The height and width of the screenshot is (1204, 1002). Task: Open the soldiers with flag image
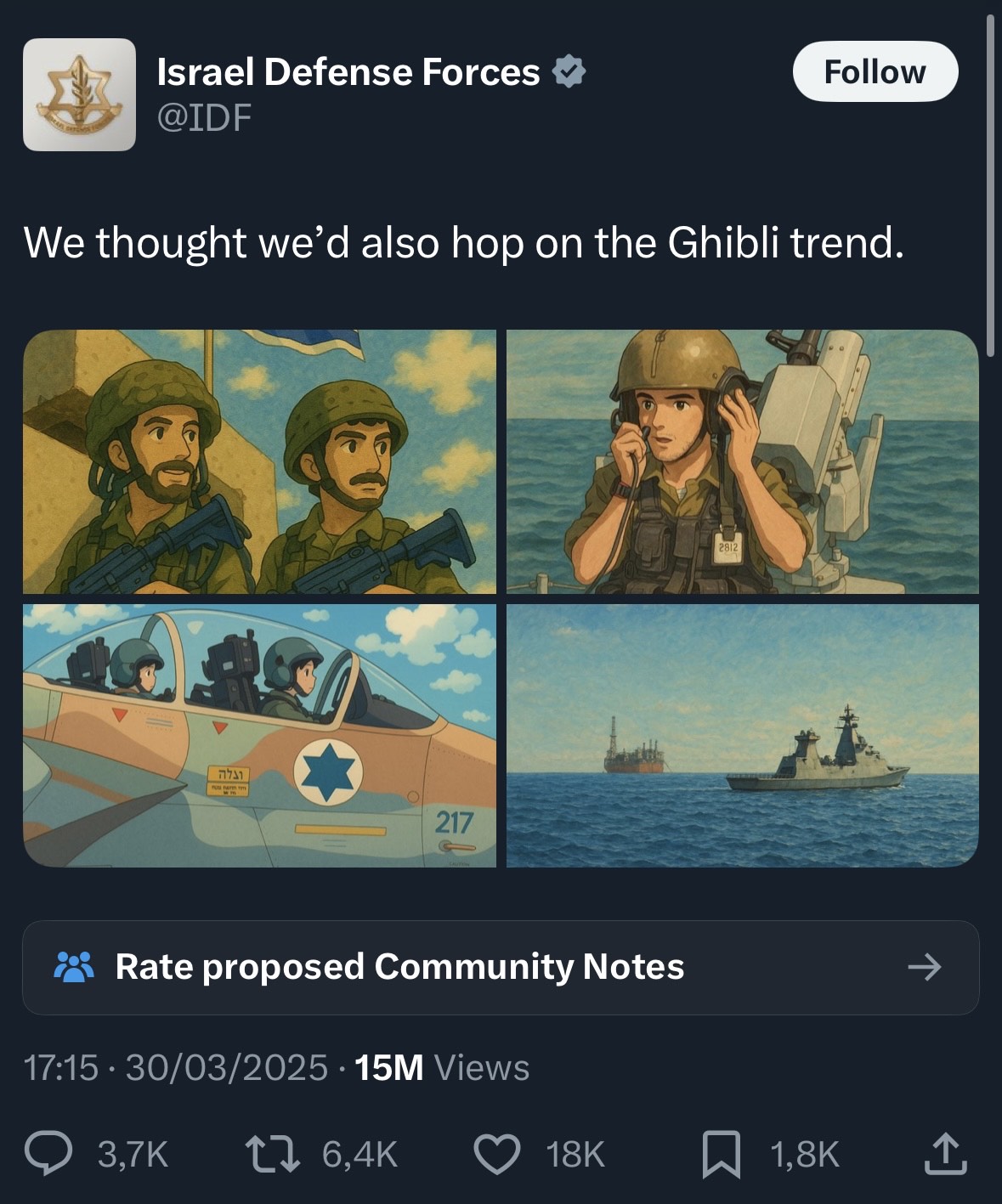coord(261,462)
